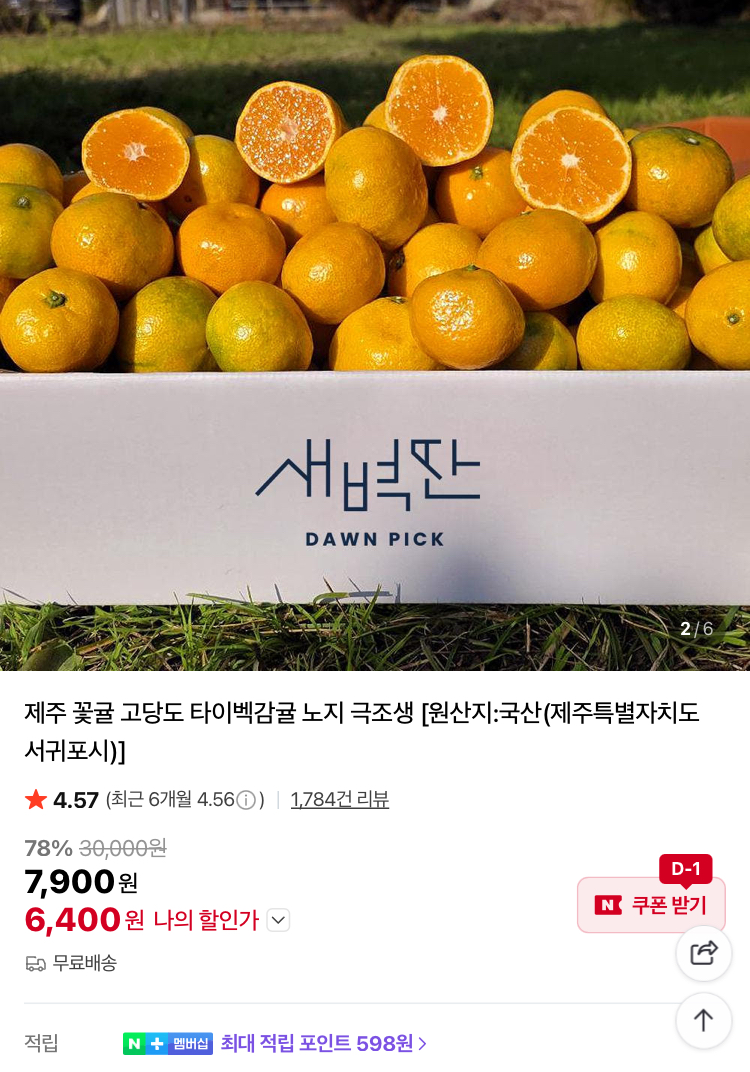Jump back to top of page
This screenshot has height=1072, width=750.
(704, 1020)
